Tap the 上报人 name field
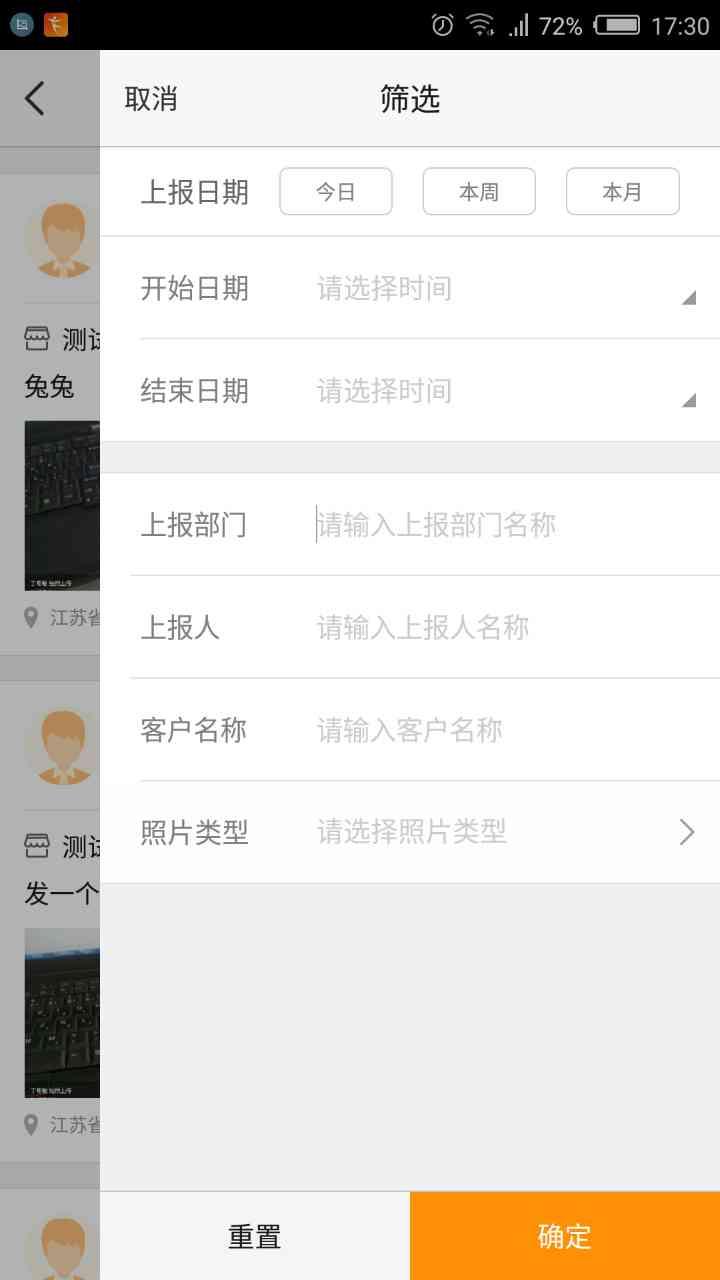The width and height of the screenshot is (720, 1280). [x=500, y=628]
